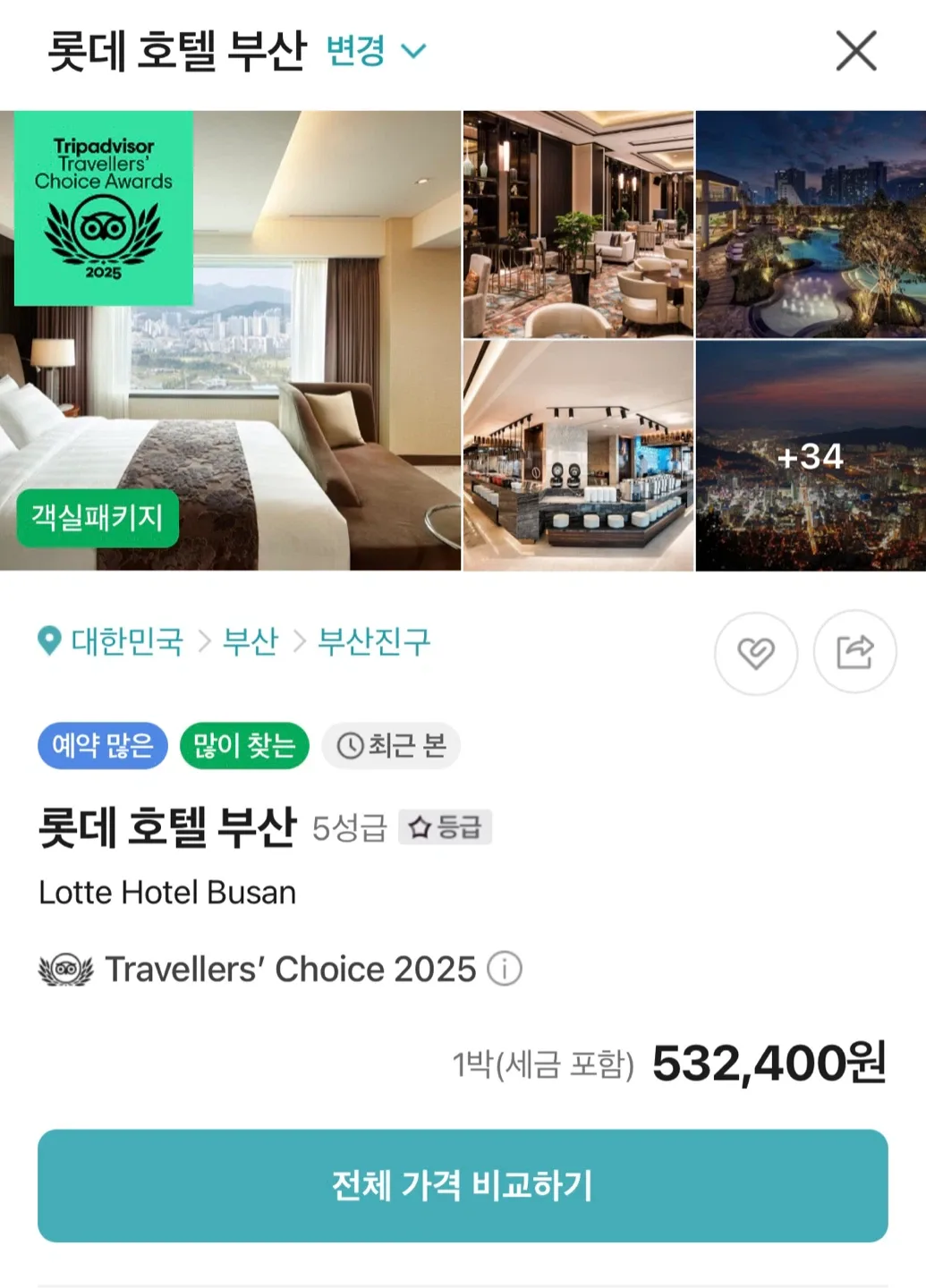
Task: Close the hotel detail page
Action: click(856, 51)
